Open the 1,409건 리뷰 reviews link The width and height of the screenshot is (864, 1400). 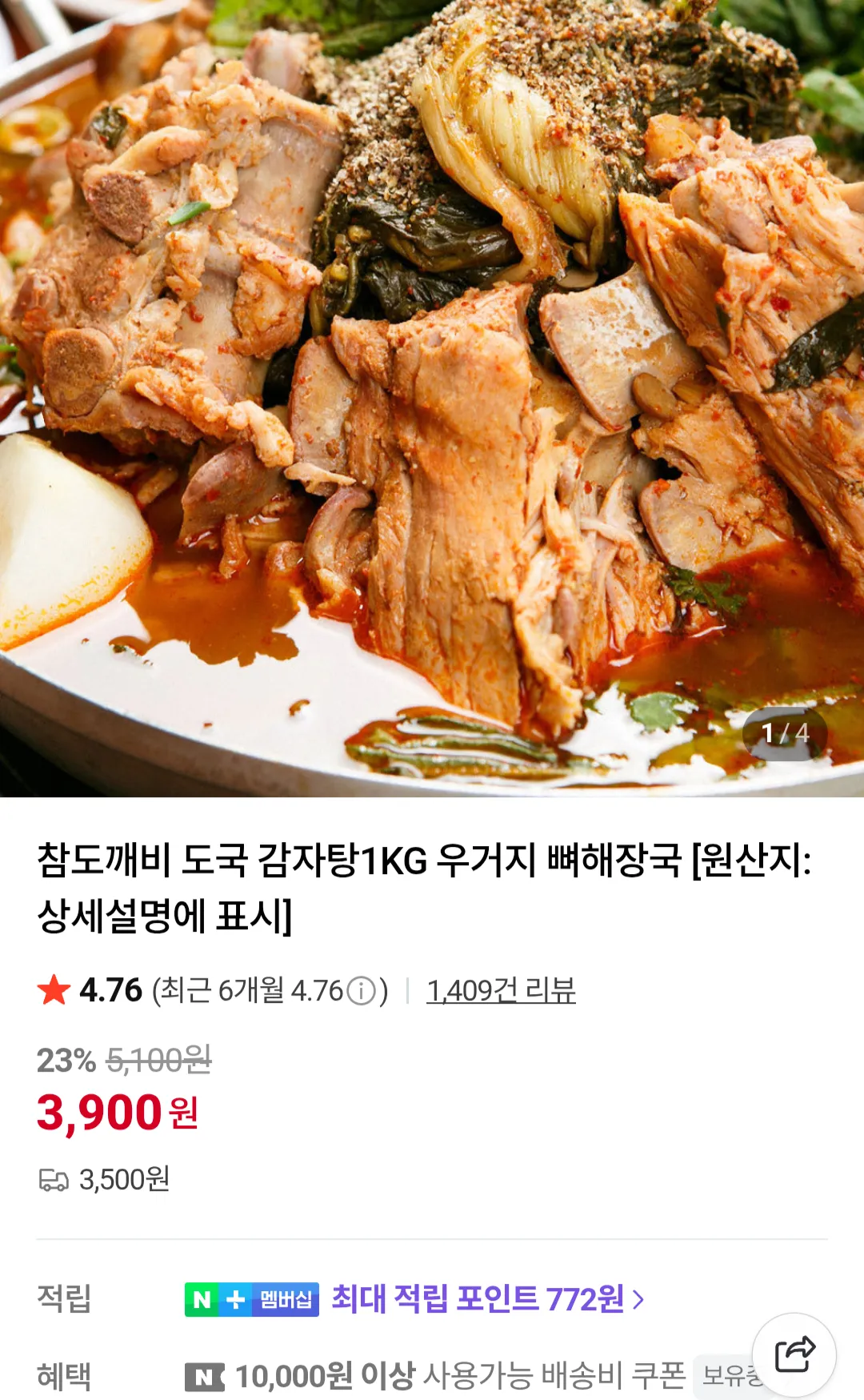coord(501,990)
